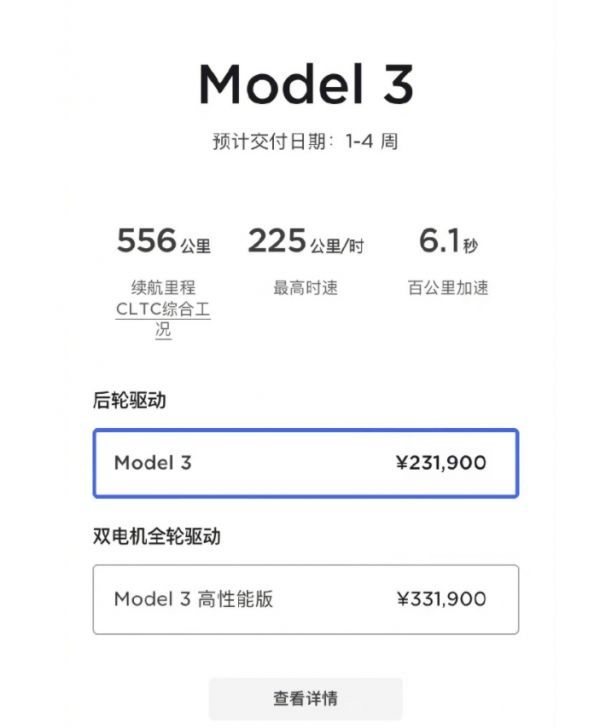The image size is (600, 728).
Task: Choose Model 3 高性能版 at ¥331,900
Action: coord(305,599)
